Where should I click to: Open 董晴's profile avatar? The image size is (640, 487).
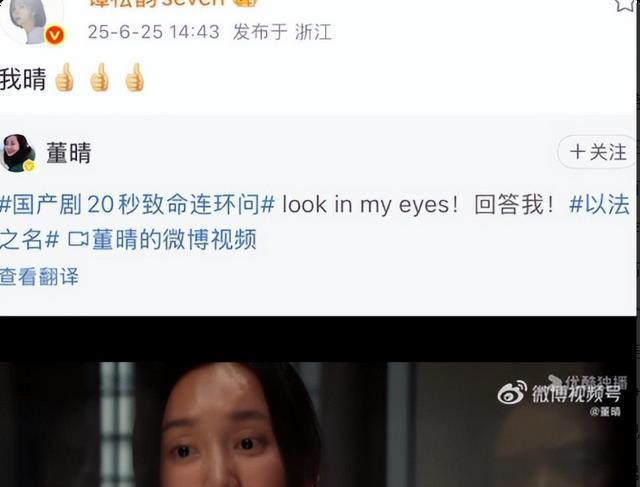[17, 152]
